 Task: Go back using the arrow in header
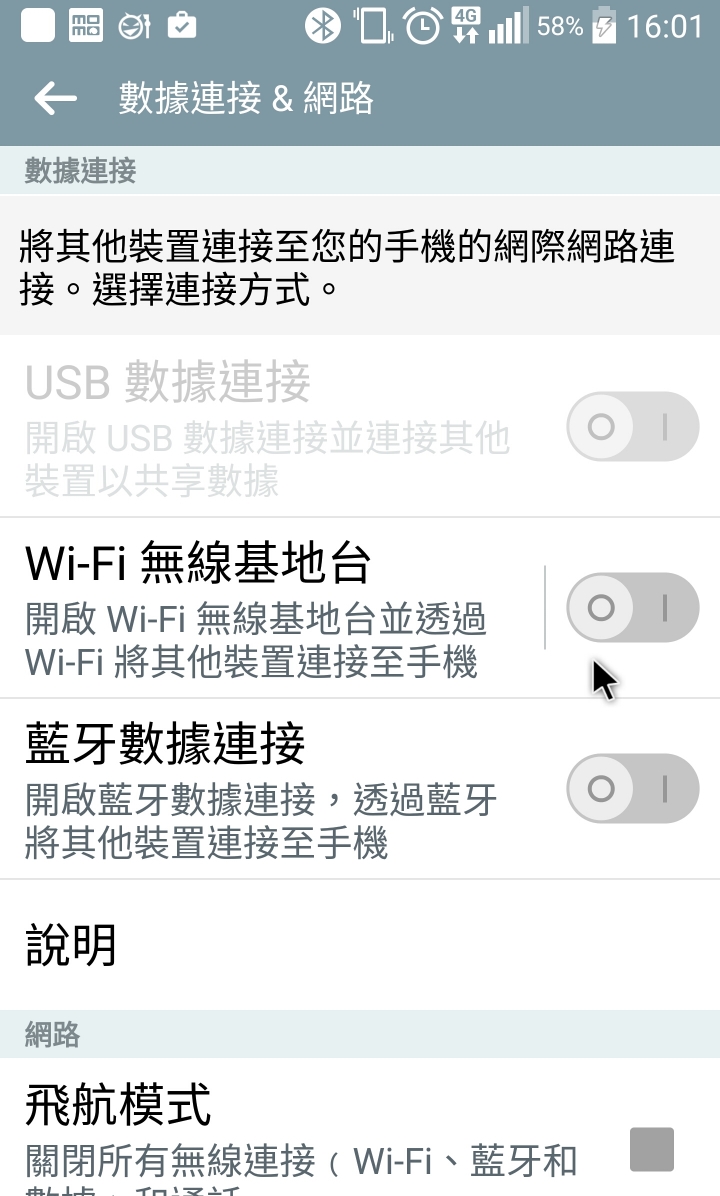click(55, 98)
